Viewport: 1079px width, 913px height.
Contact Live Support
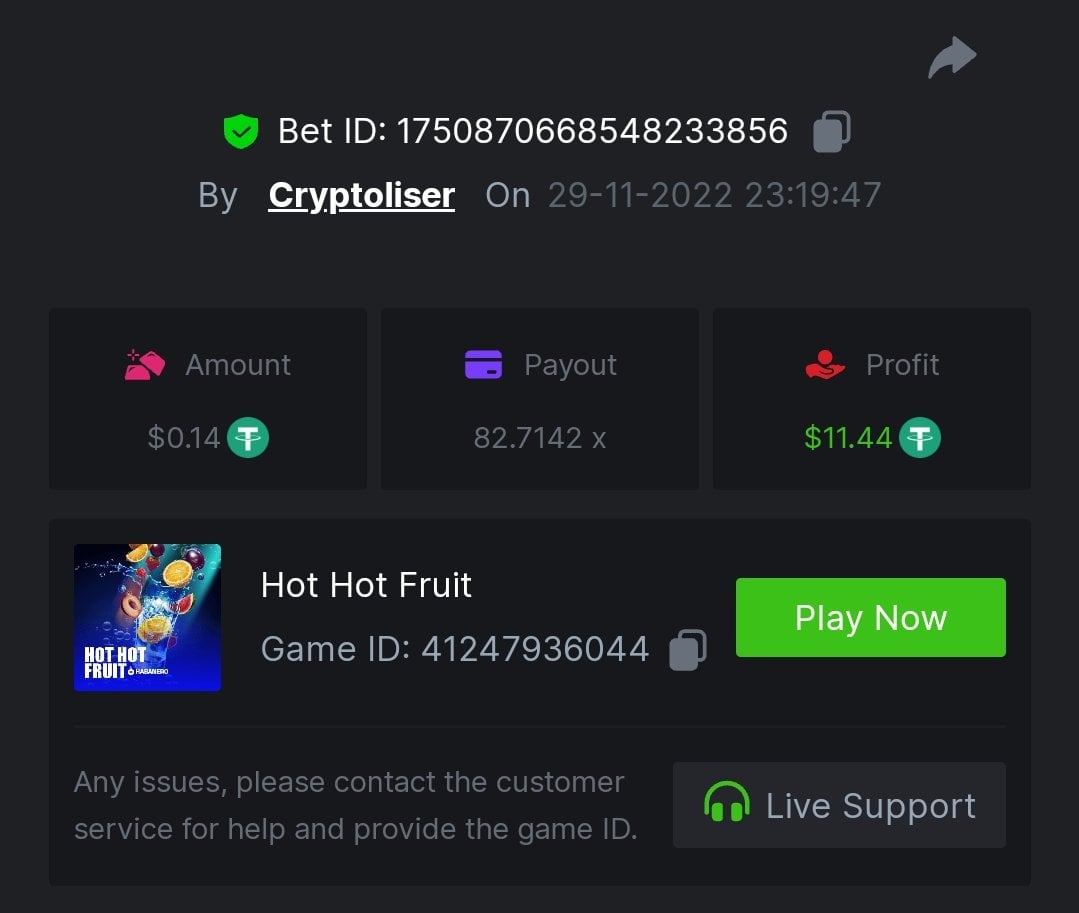(x=839, y=805)
